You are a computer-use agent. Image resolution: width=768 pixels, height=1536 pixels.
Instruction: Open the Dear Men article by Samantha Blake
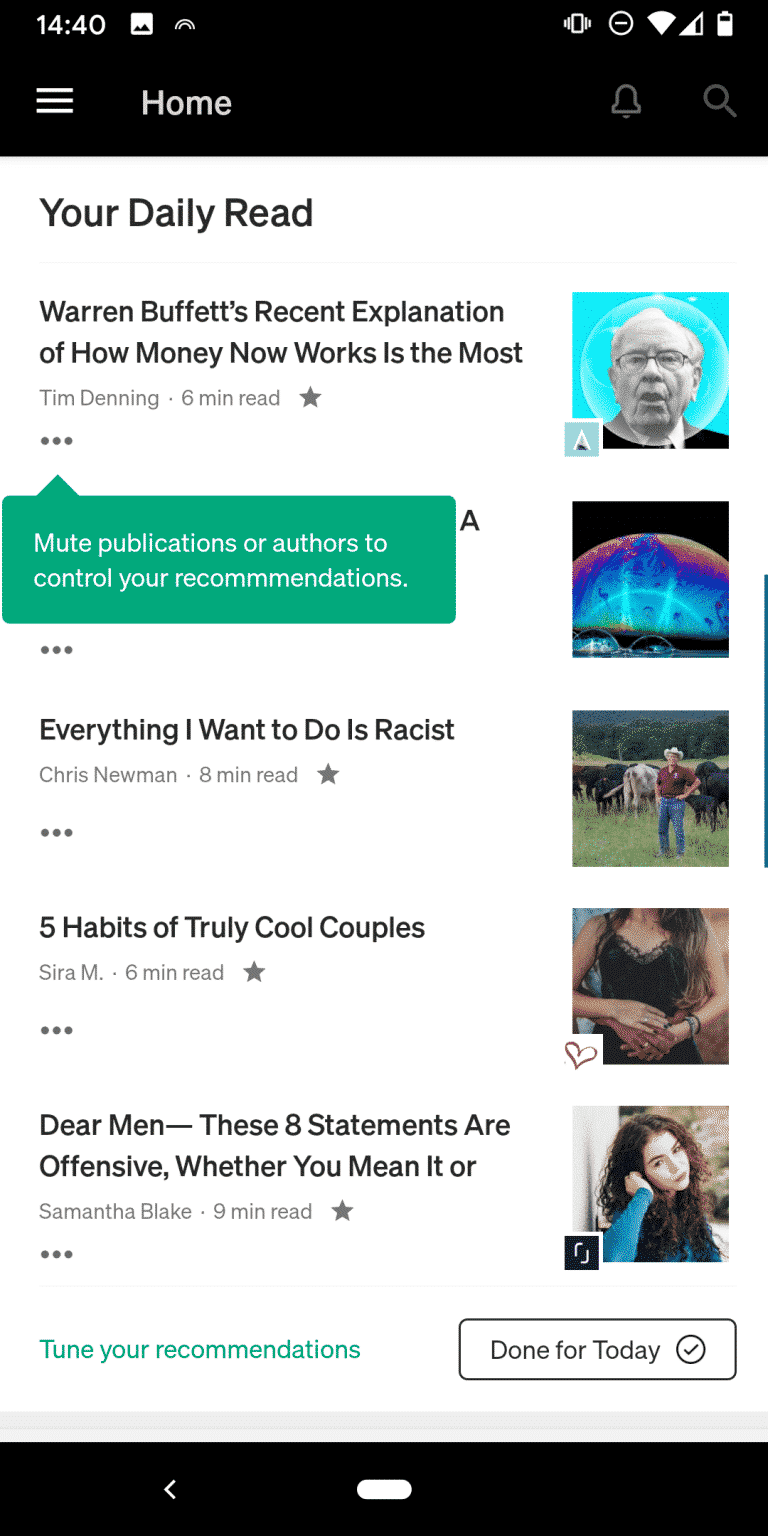(x=275, y=1146)
